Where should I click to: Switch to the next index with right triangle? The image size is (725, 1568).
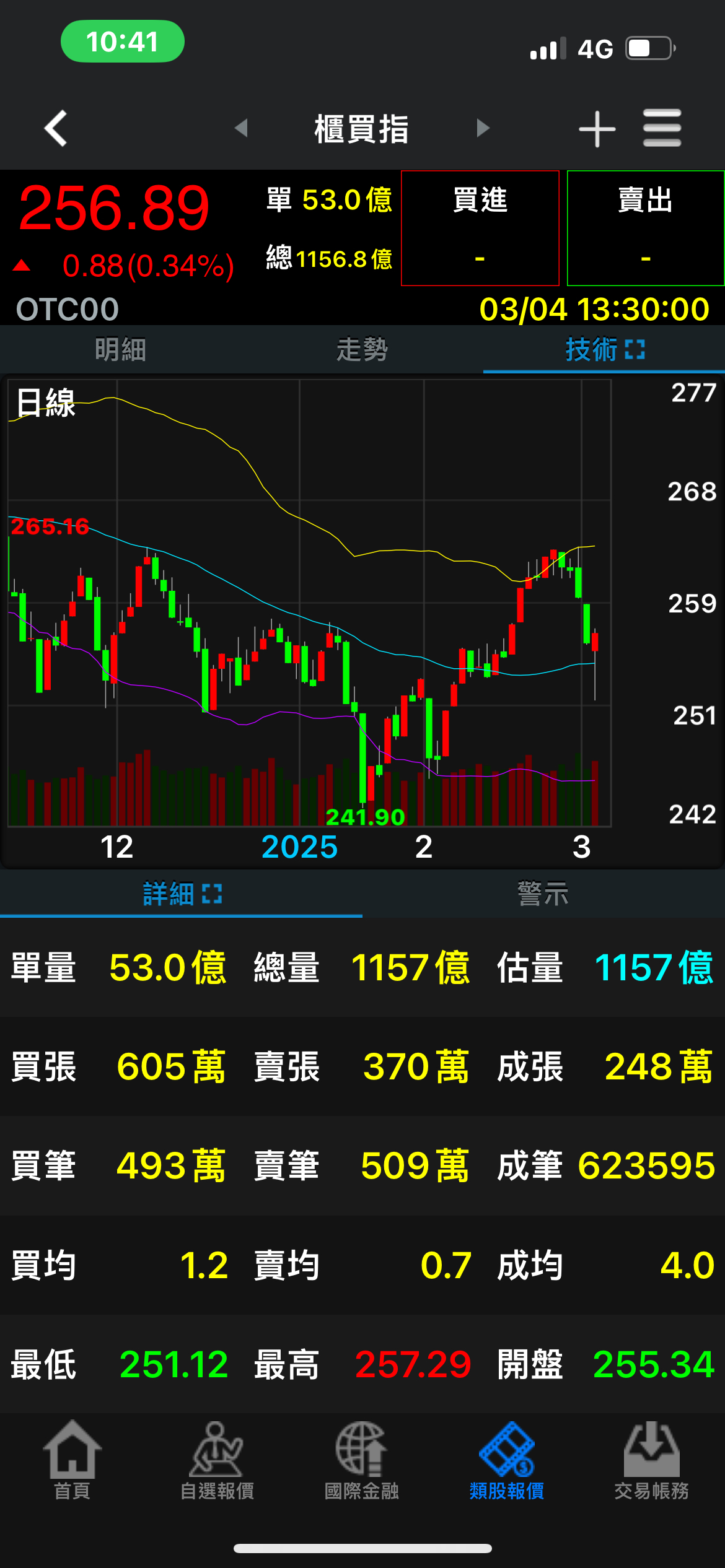click(x=483, y=128)
